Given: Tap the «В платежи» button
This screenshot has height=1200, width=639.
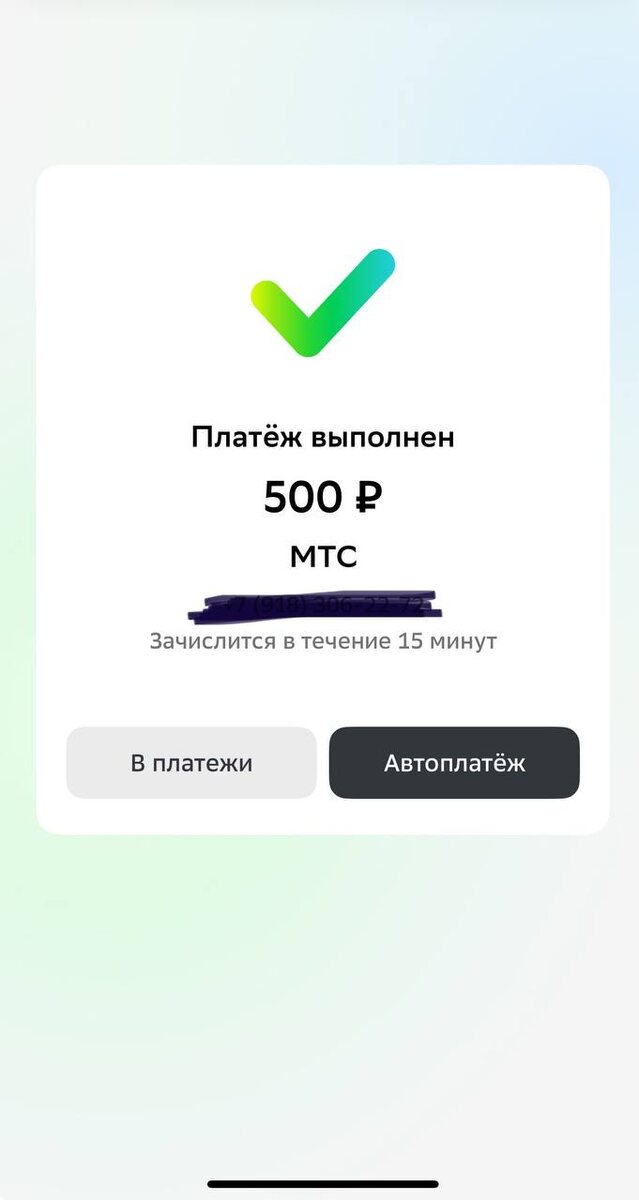Looking at the screenshot, I should coord(191,763).
